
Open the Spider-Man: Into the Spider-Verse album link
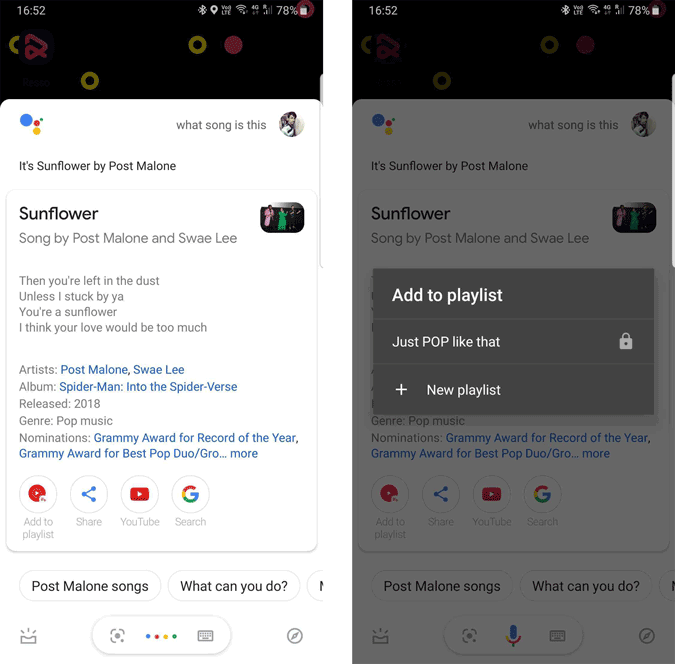coord(147,387)
